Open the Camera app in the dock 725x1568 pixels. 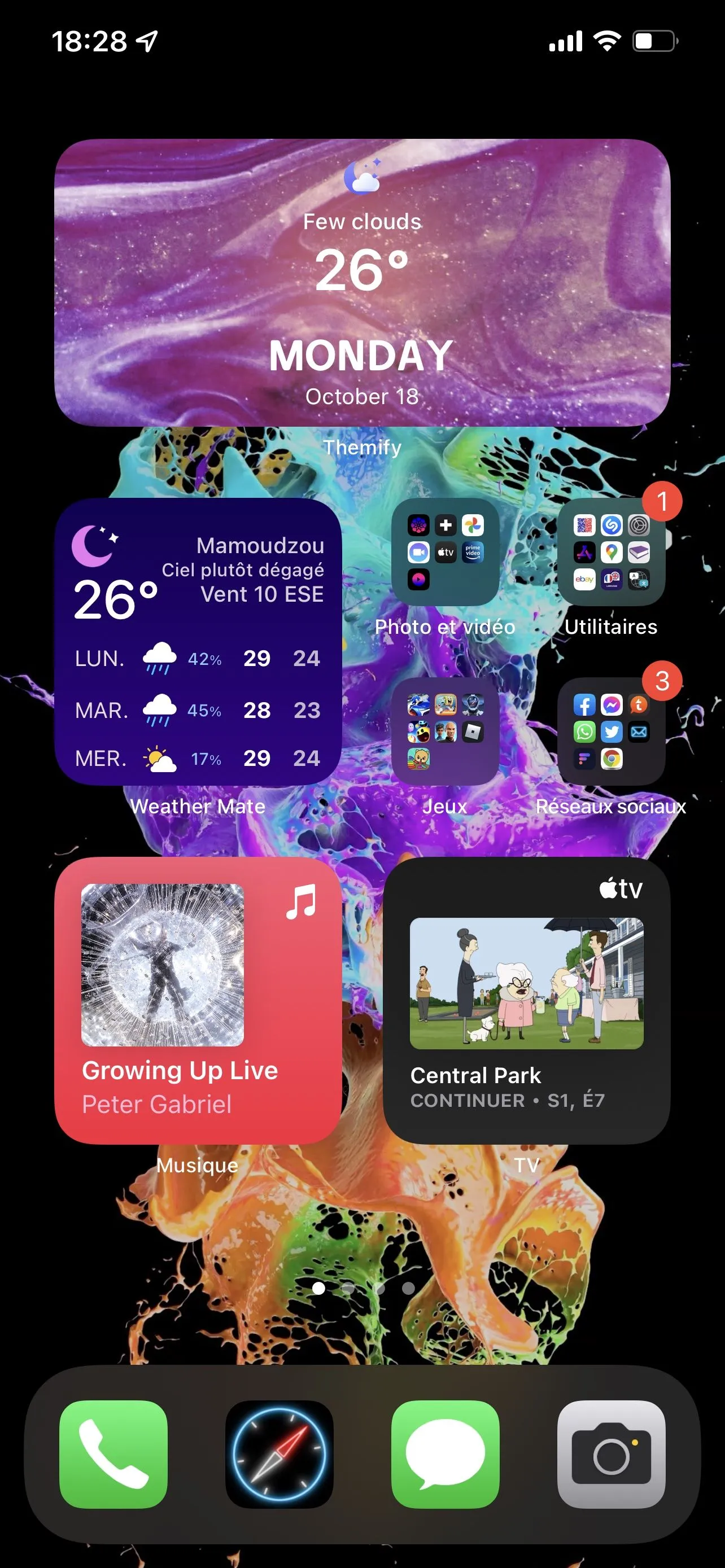click(611, 1454)
